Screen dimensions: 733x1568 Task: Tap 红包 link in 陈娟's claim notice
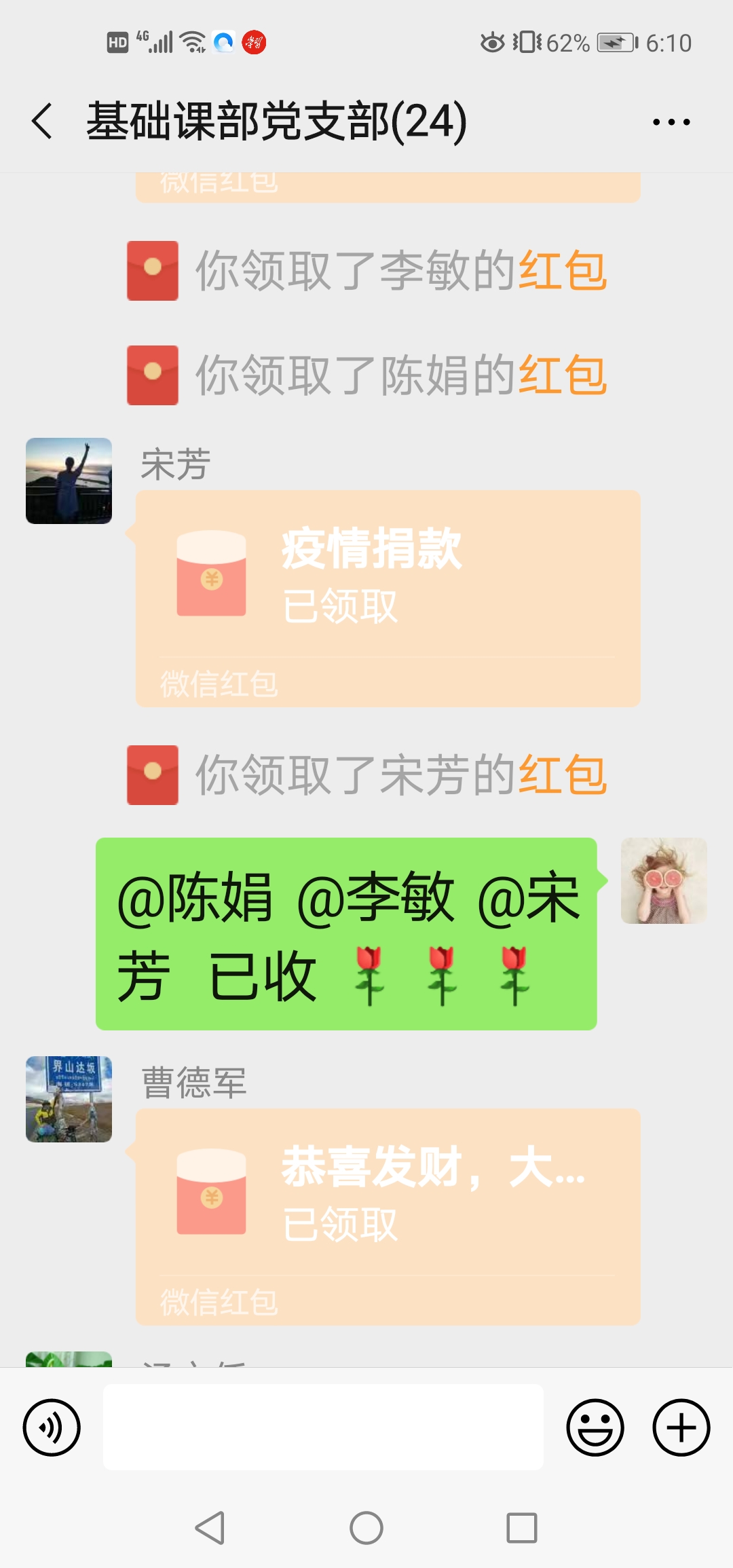coord(563,375)
